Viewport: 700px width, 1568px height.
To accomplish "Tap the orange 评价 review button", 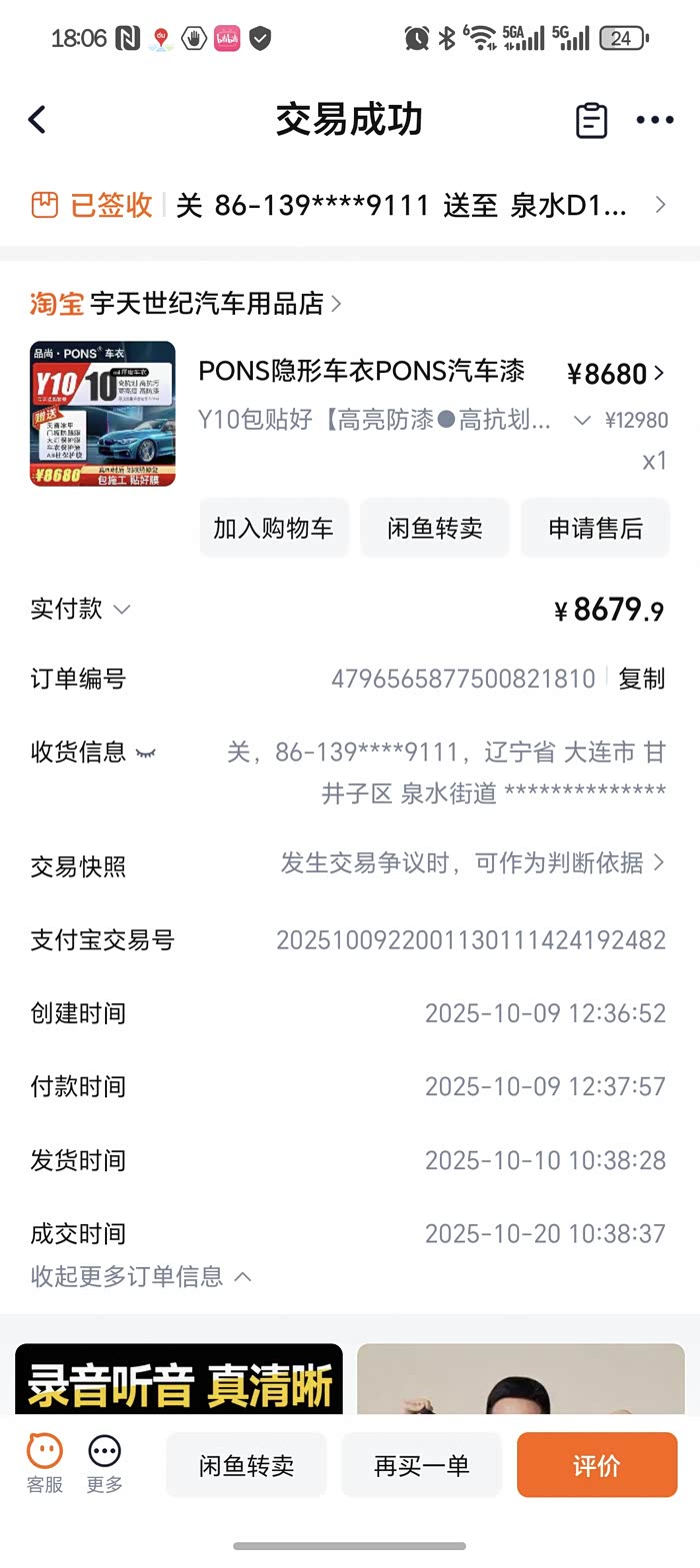I will (597, 1465).
